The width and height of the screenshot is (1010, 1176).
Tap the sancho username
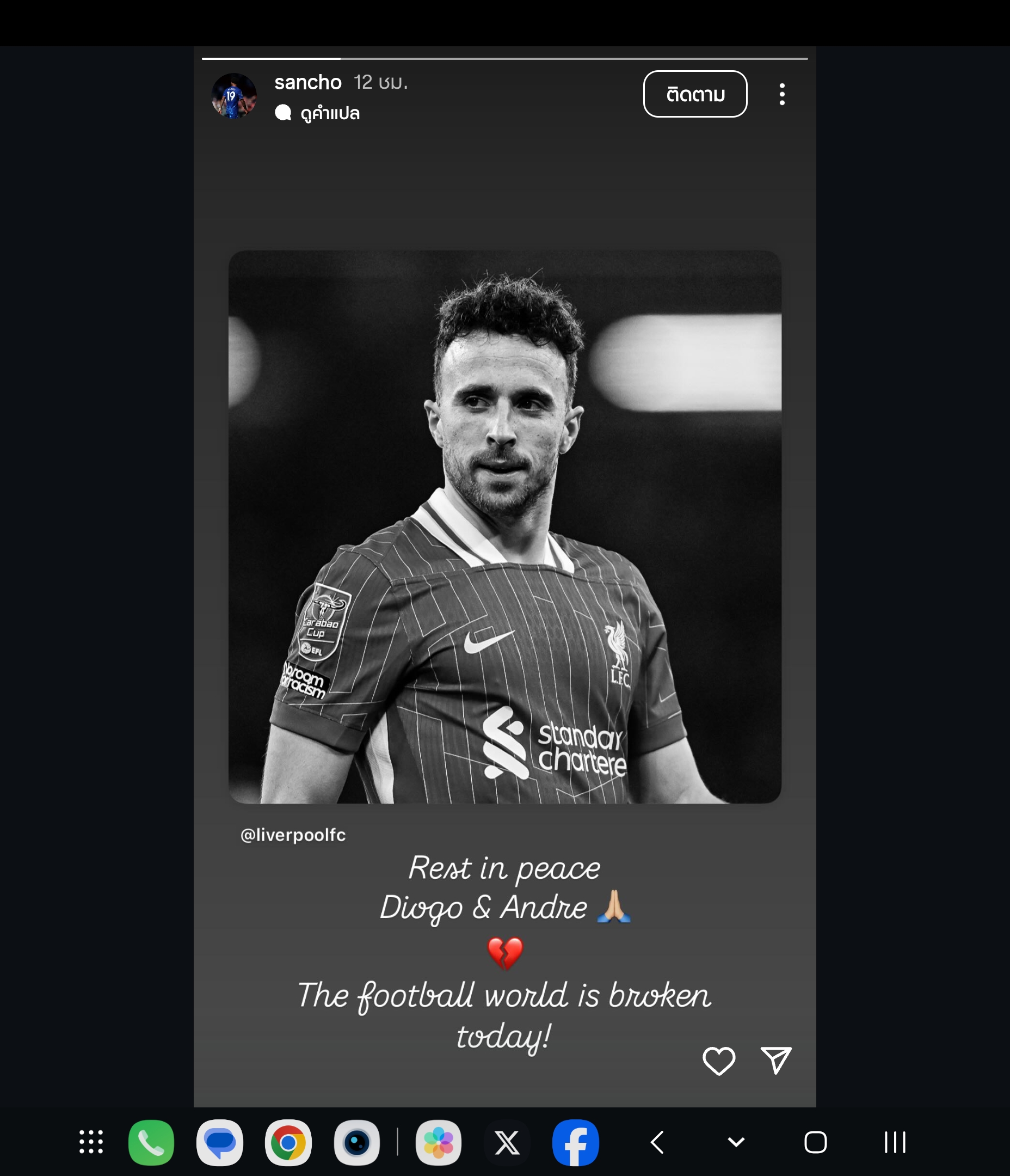click(307, 82)
